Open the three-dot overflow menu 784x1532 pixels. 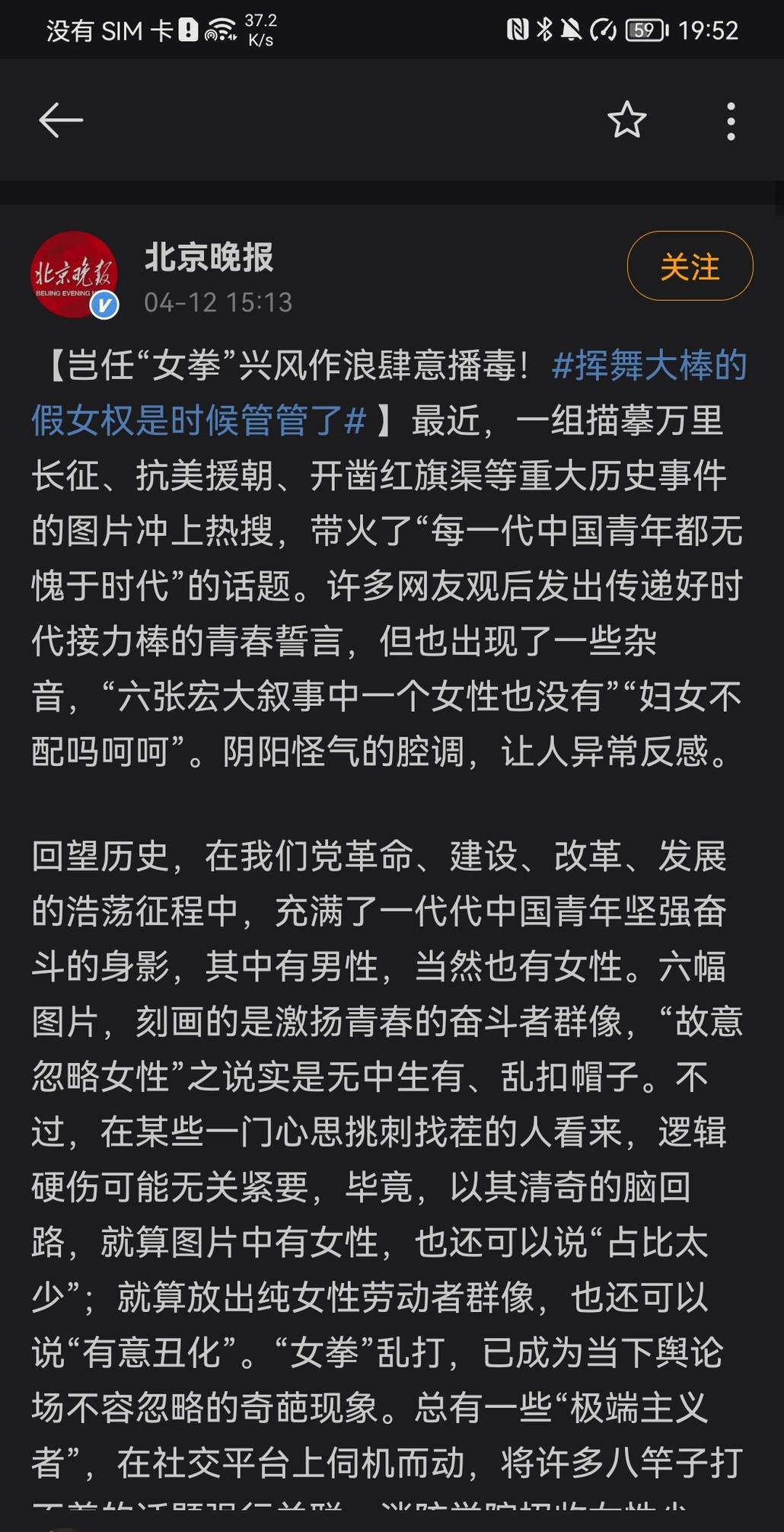[731, 121]
